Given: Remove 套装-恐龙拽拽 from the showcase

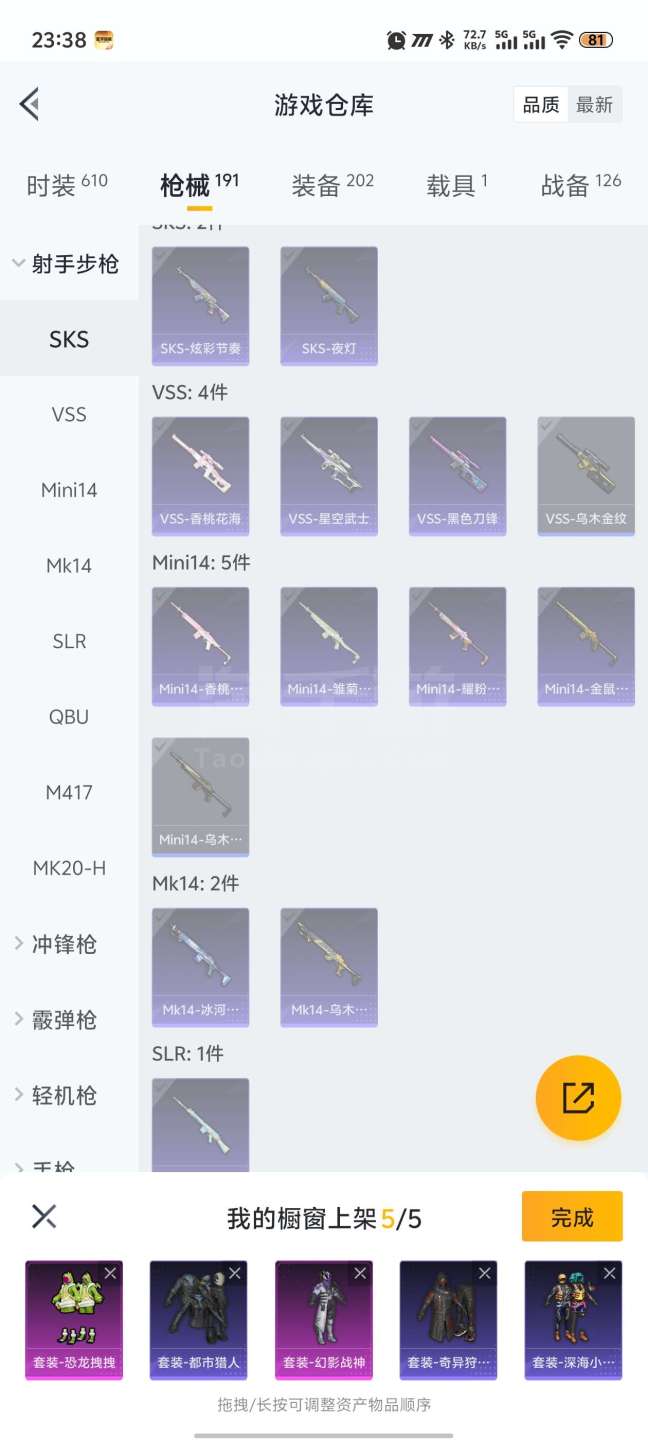Looking at the screenshot, I should pyautogui.click(x=110, y=1273).
